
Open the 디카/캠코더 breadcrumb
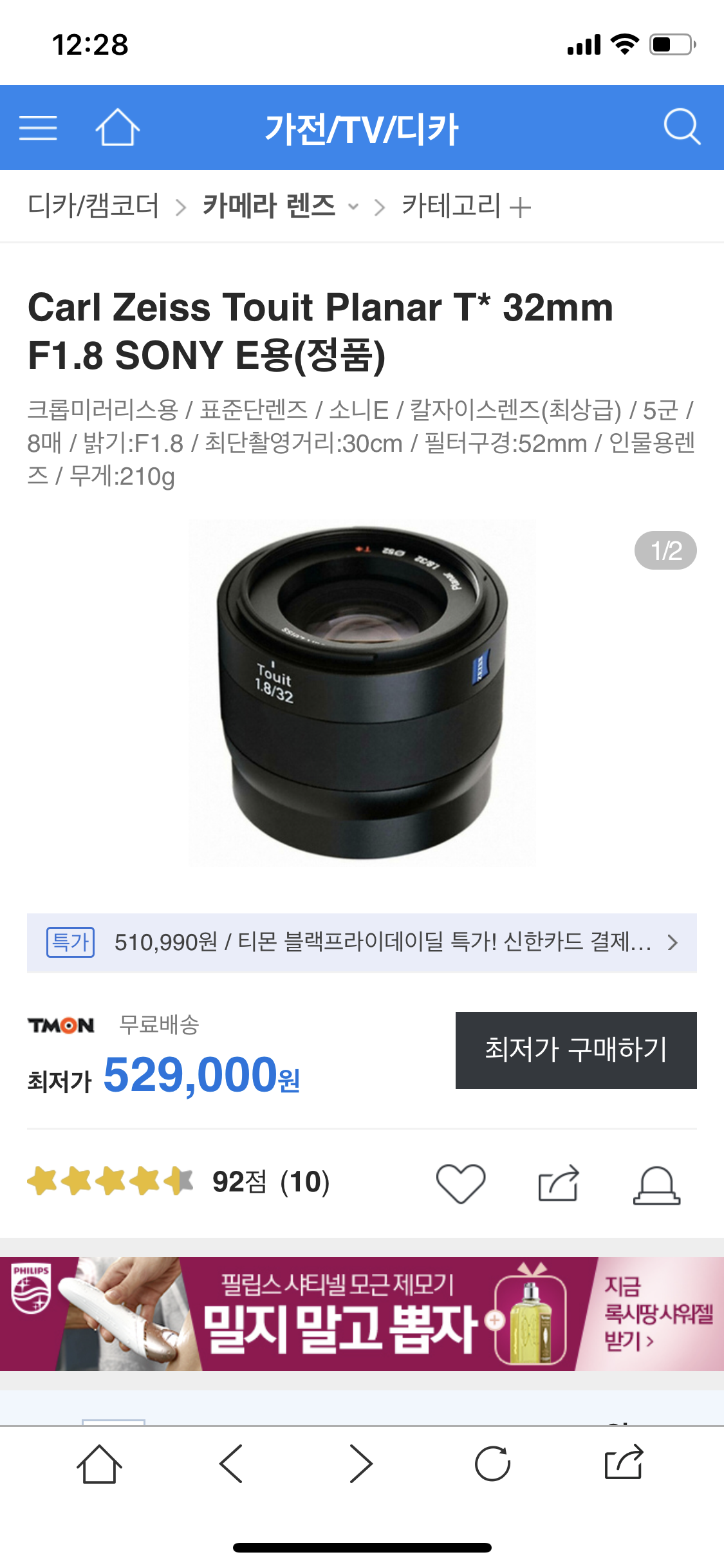coord(93,207)
